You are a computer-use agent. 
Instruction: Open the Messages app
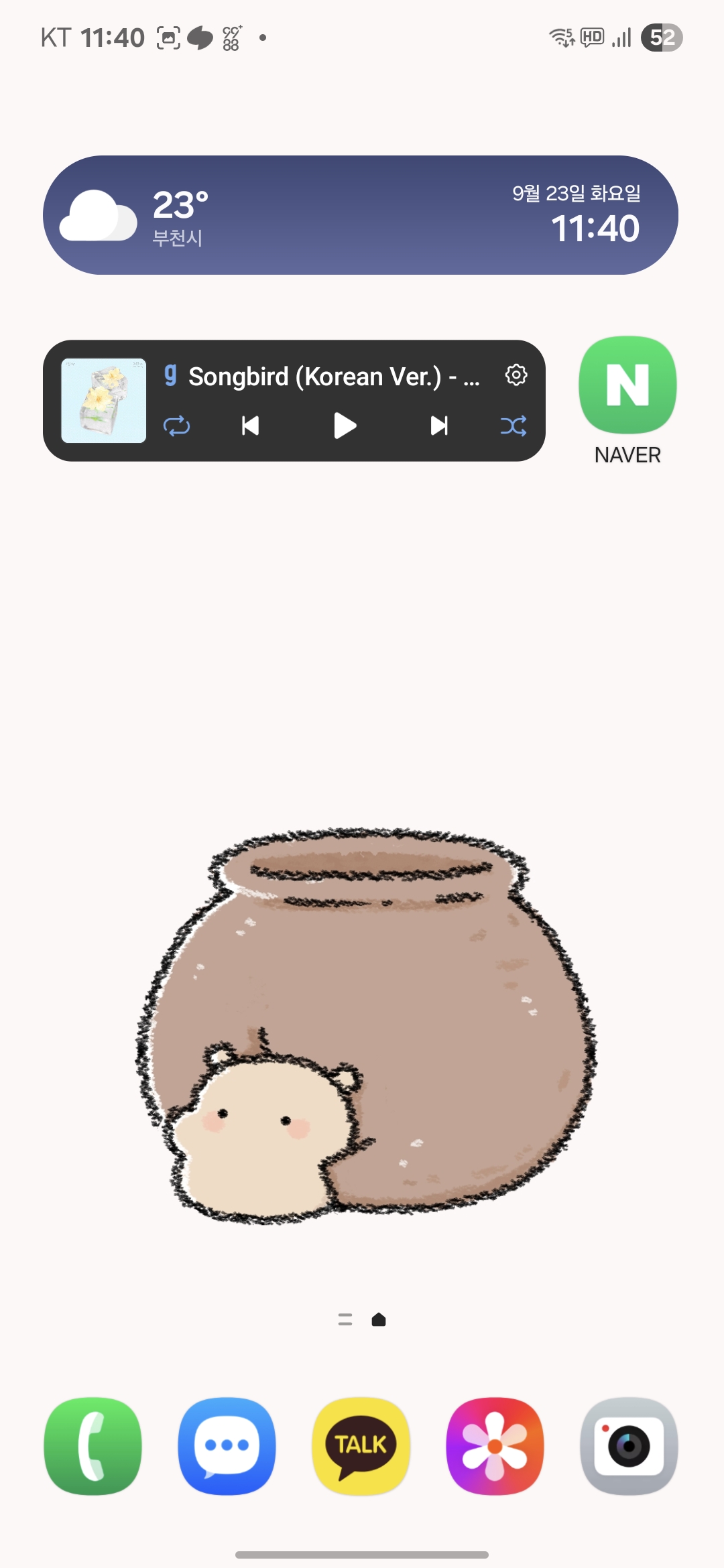pyautogui.click(x=227, y=1446)
